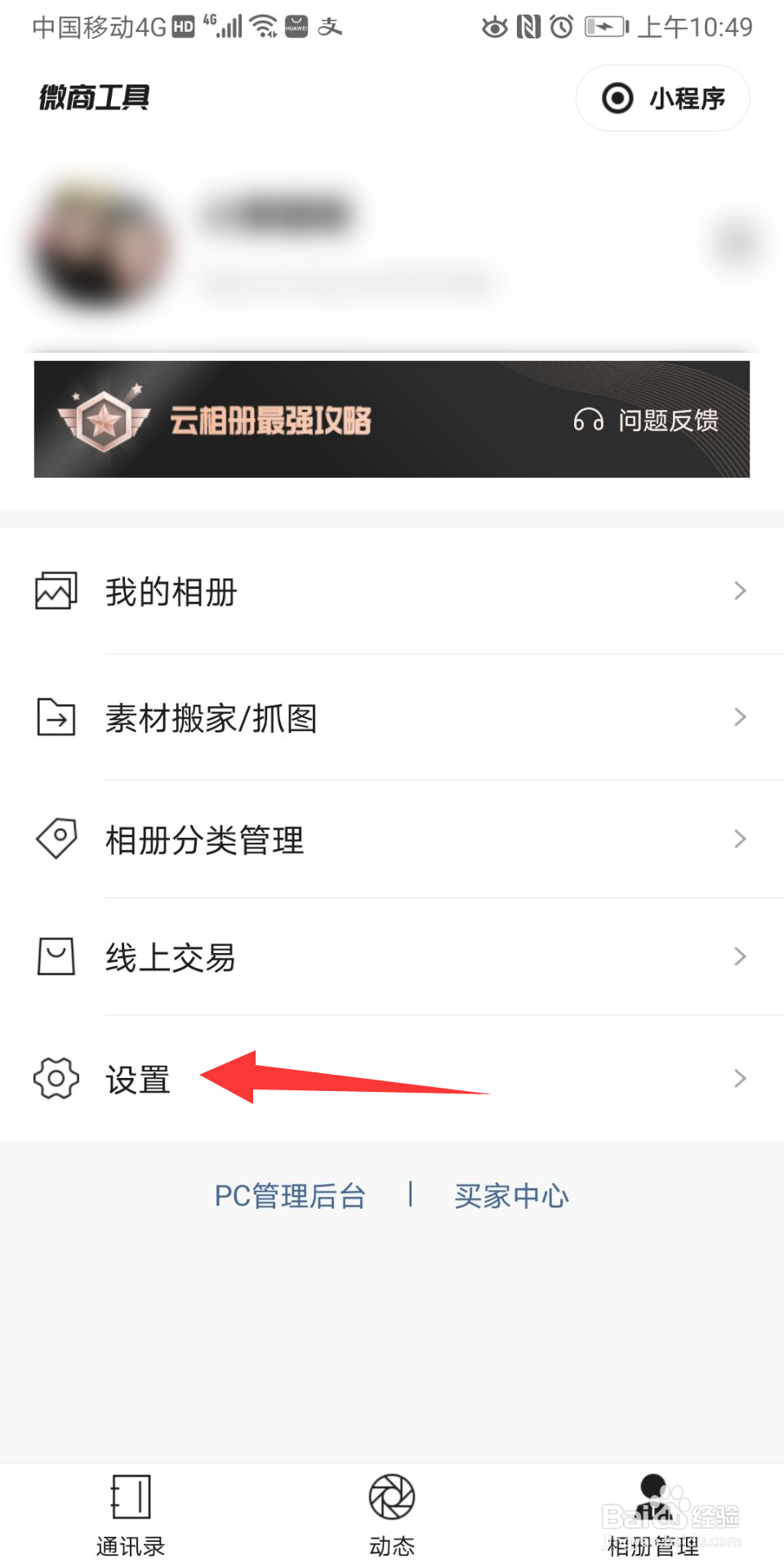Image resolution: width=784 pixels, height=1568 pixels.
Task: Tap the headset icon beside 问题反馈
Action: pos(587,419)
